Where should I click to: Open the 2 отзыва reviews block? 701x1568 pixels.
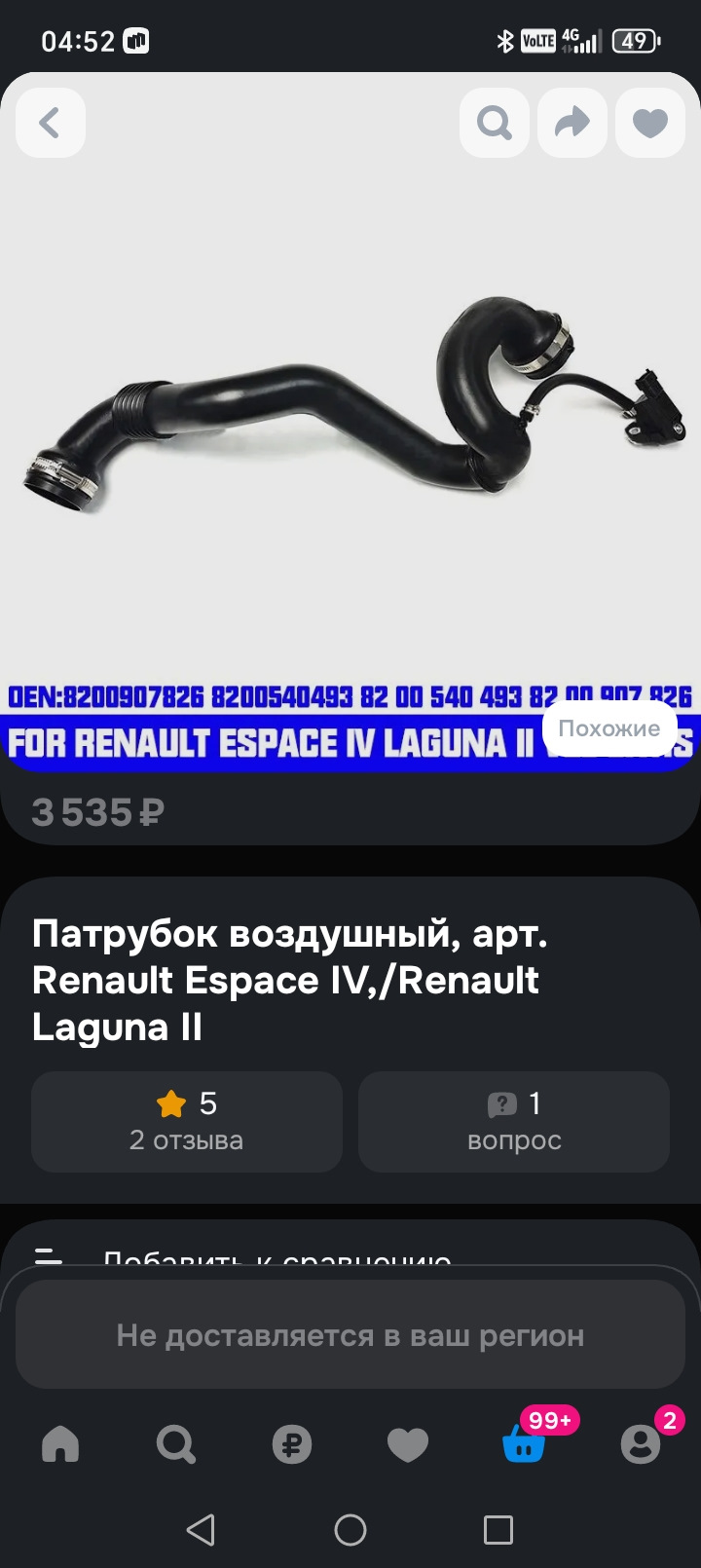coord(187,1121)
